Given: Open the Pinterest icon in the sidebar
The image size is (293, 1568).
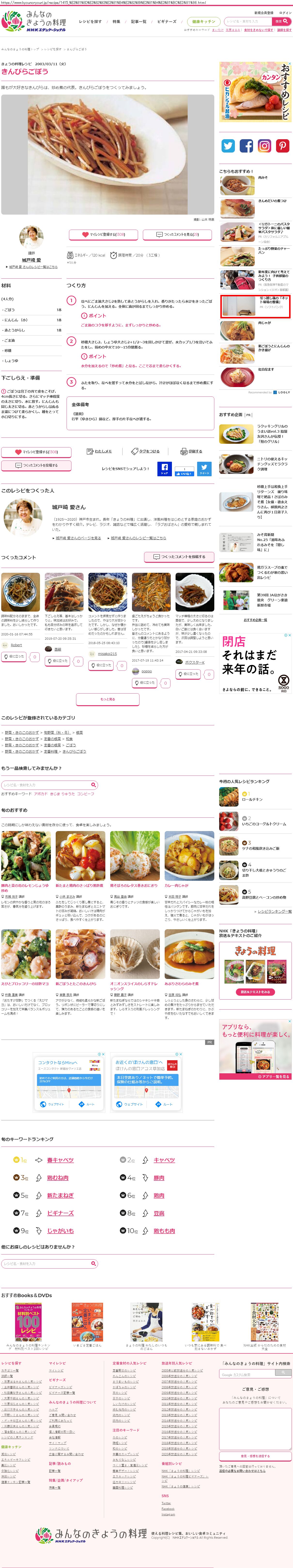Looking at the screenshot, I should click(x=283, y=145).
